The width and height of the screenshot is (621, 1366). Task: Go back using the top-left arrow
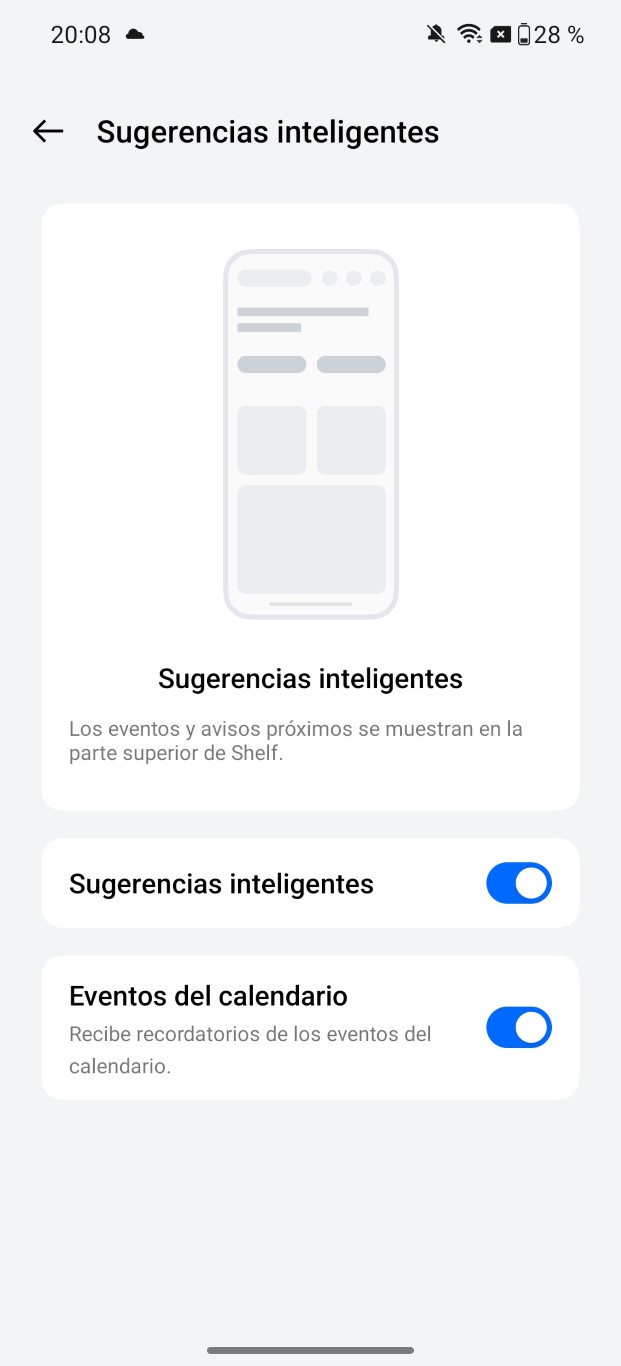coord(48,131)
